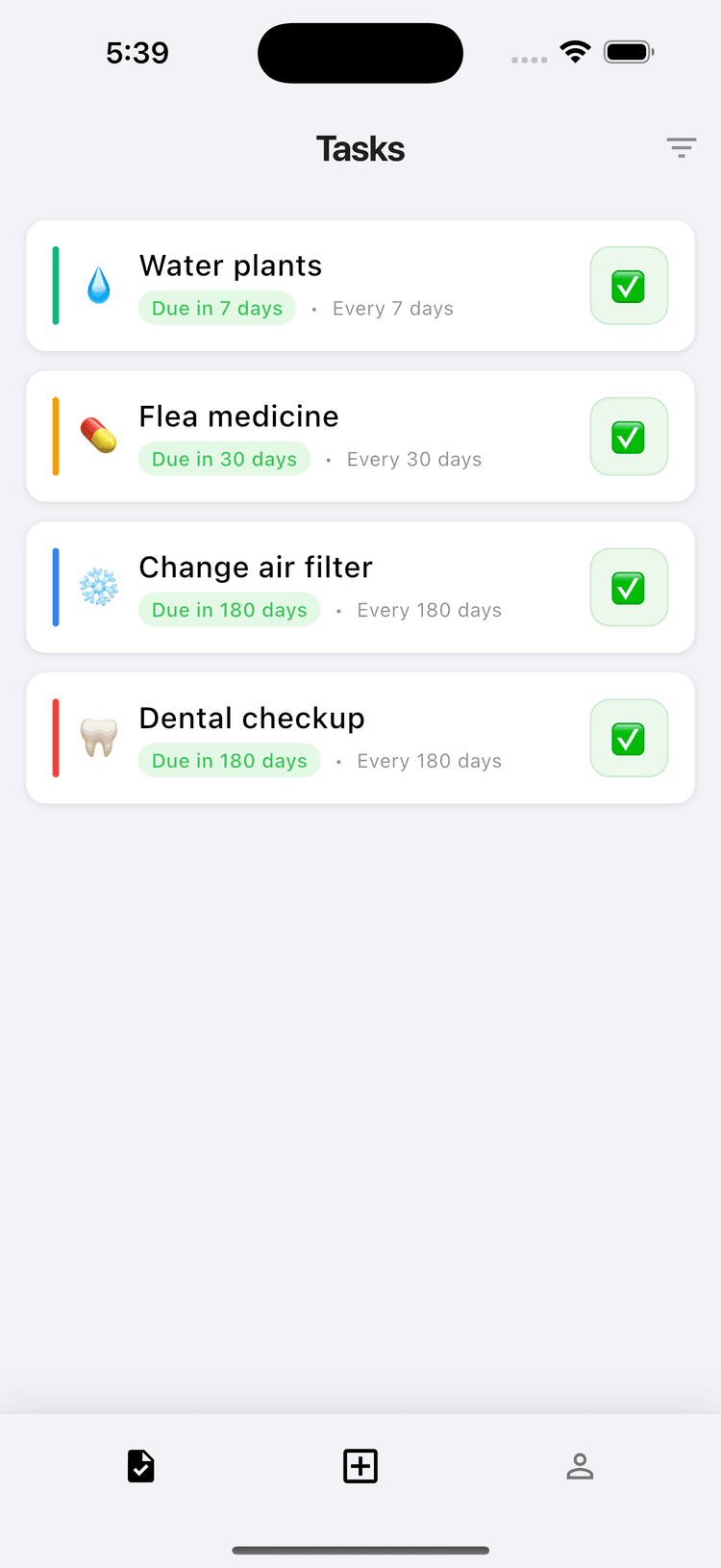Open the profile icon in bottom navigation
721x1568 pixels.
pyautogui.click(x=580, y=1466)
